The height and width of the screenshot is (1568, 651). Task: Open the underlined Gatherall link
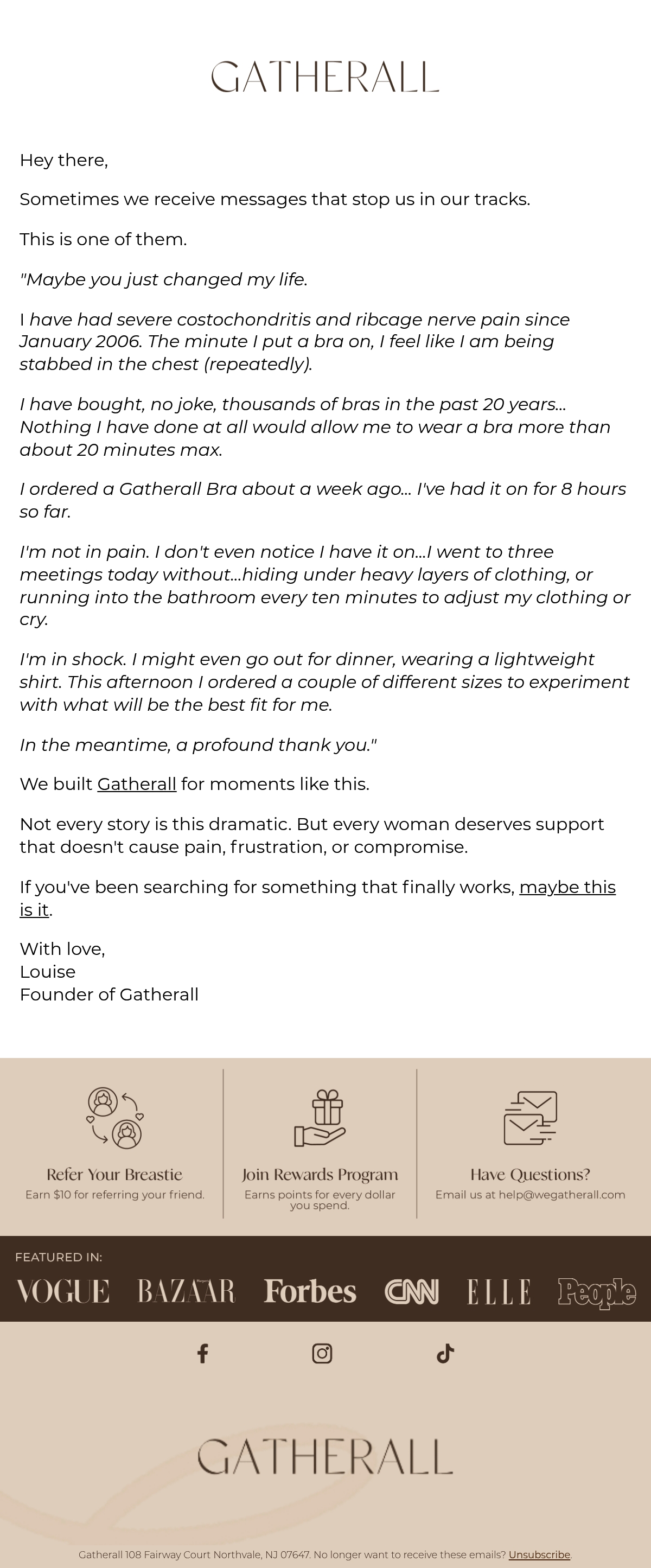137,784
